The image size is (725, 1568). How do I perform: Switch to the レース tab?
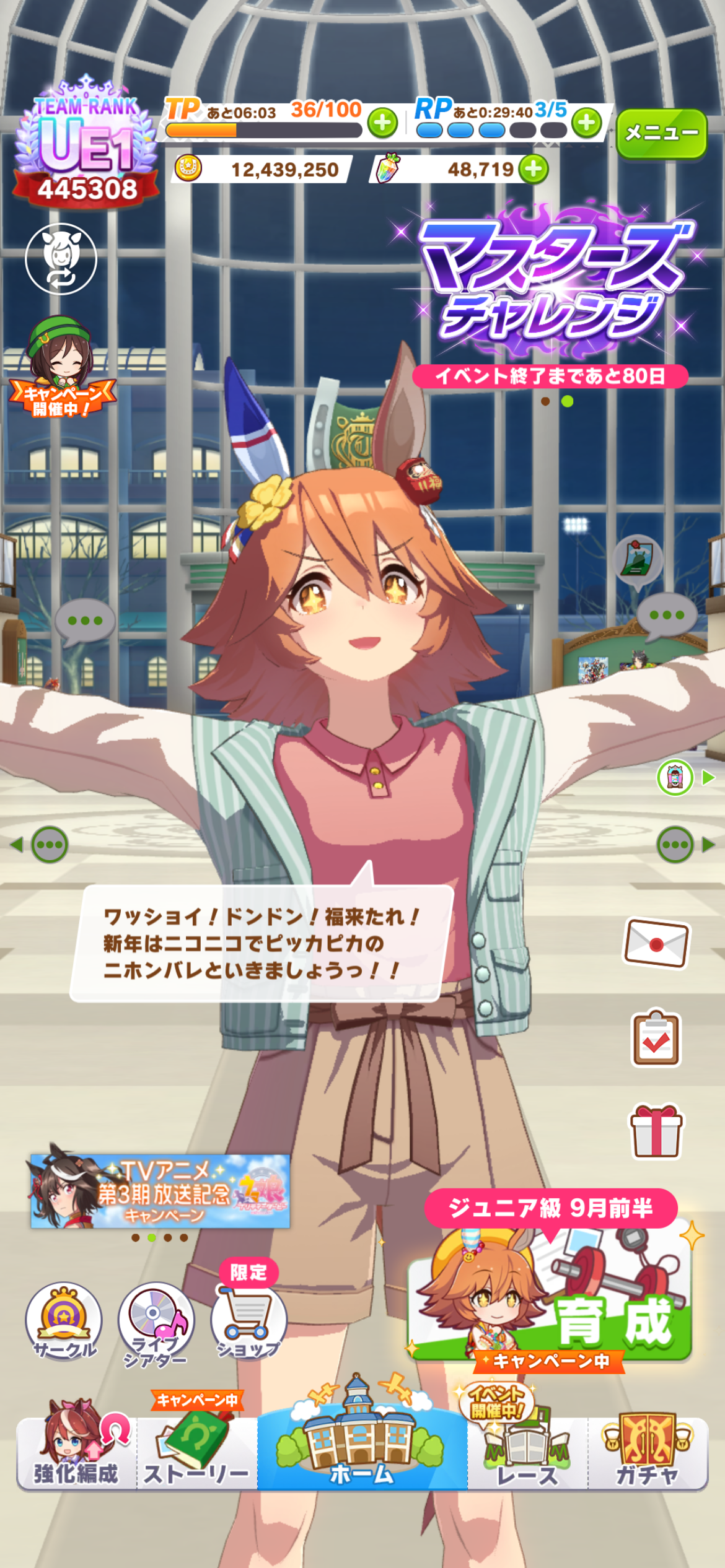[x=527, y=1452]
